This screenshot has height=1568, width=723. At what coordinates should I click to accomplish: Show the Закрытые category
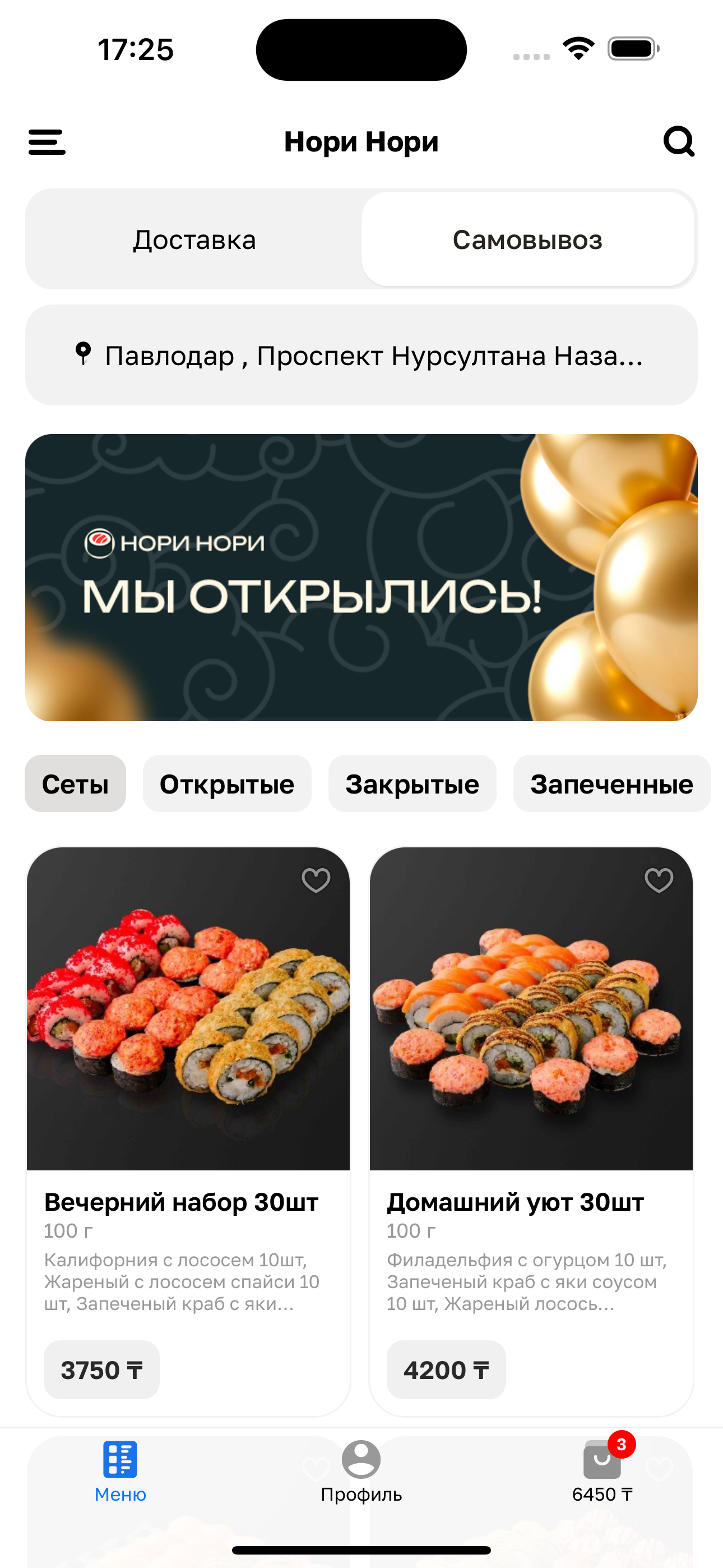click(x=412, y=783)
